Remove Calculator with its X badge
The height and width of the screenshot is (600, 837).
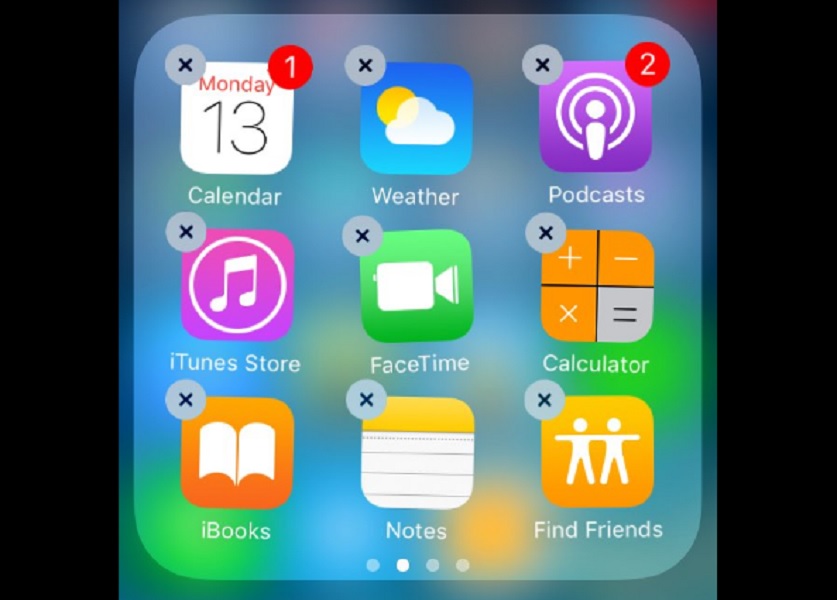pyautogui.click(x=545, y=234)
